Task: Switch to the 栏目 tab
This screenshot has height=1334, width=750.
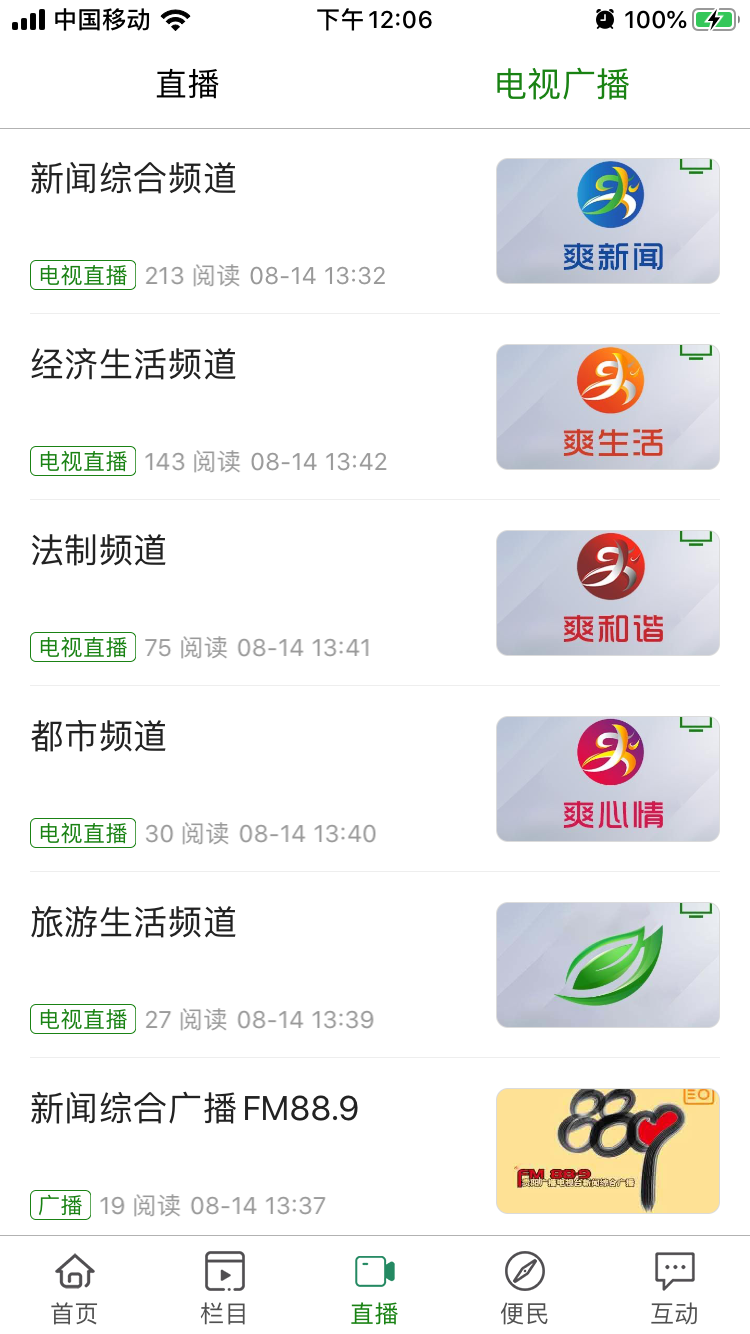Action: [225, 1287]
